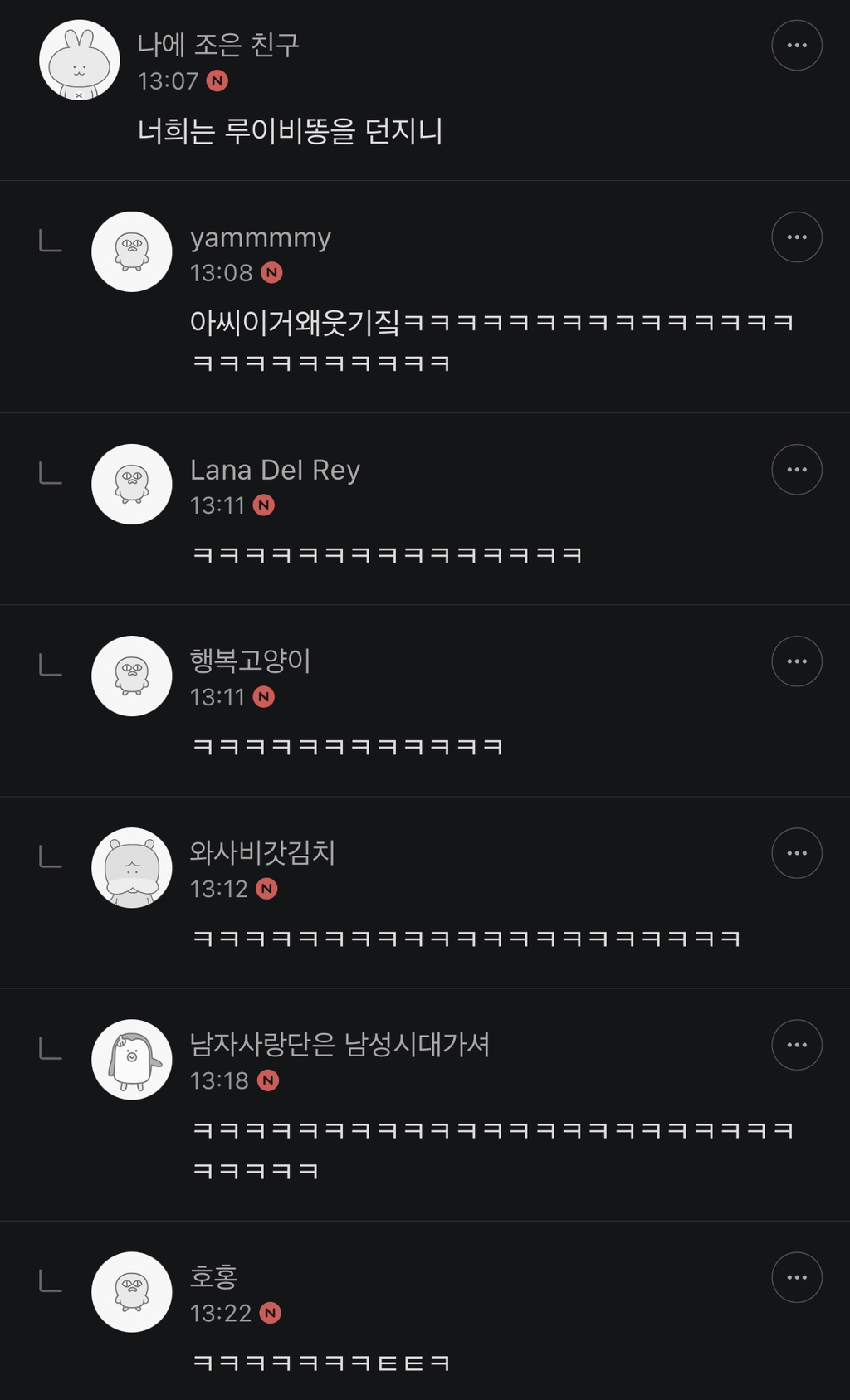Image resolution: width=850 pixels, height=1400 pixels.
Task: View 나에 조은 친구's profile picture
Action: (x=80, y=61)
